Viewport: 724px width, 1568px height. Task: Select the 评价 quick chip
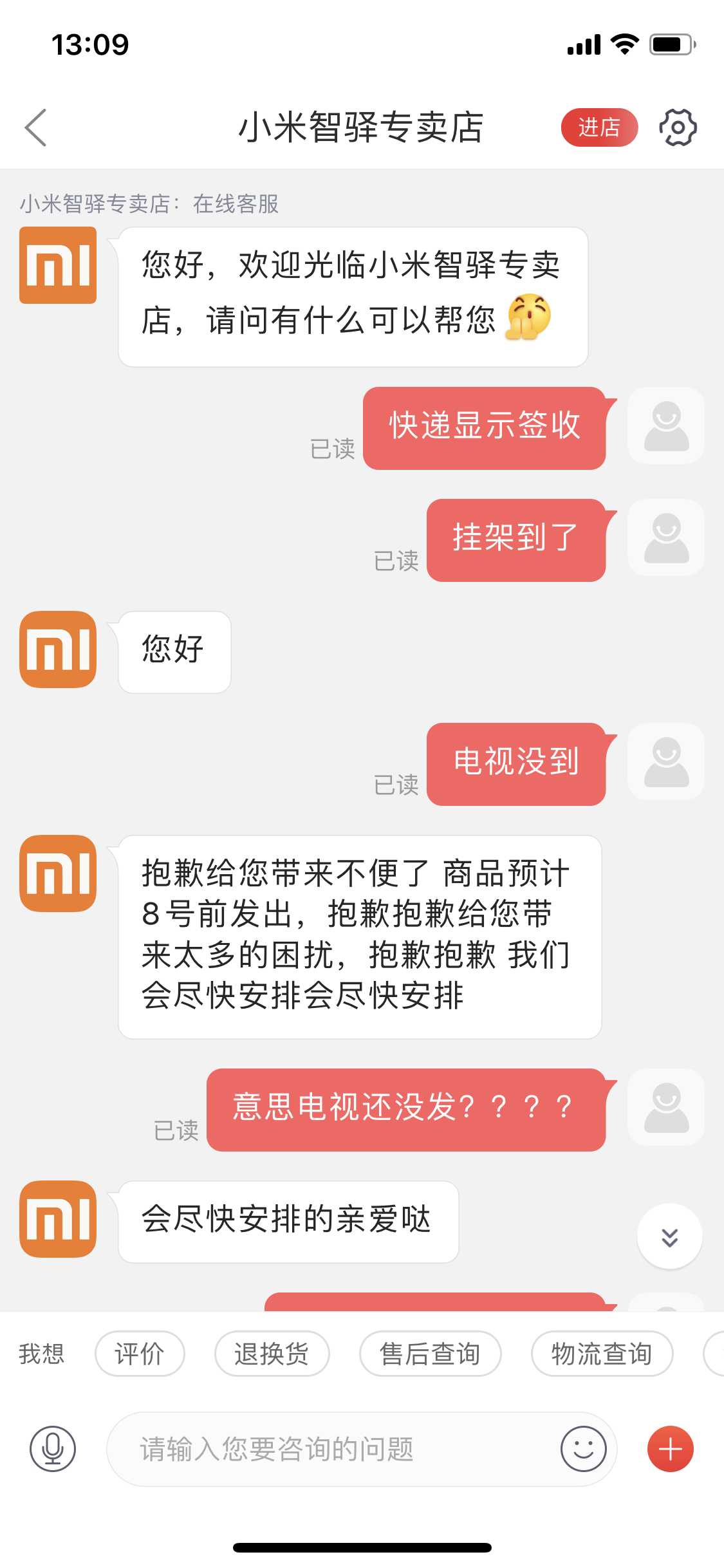(140, 1354)
